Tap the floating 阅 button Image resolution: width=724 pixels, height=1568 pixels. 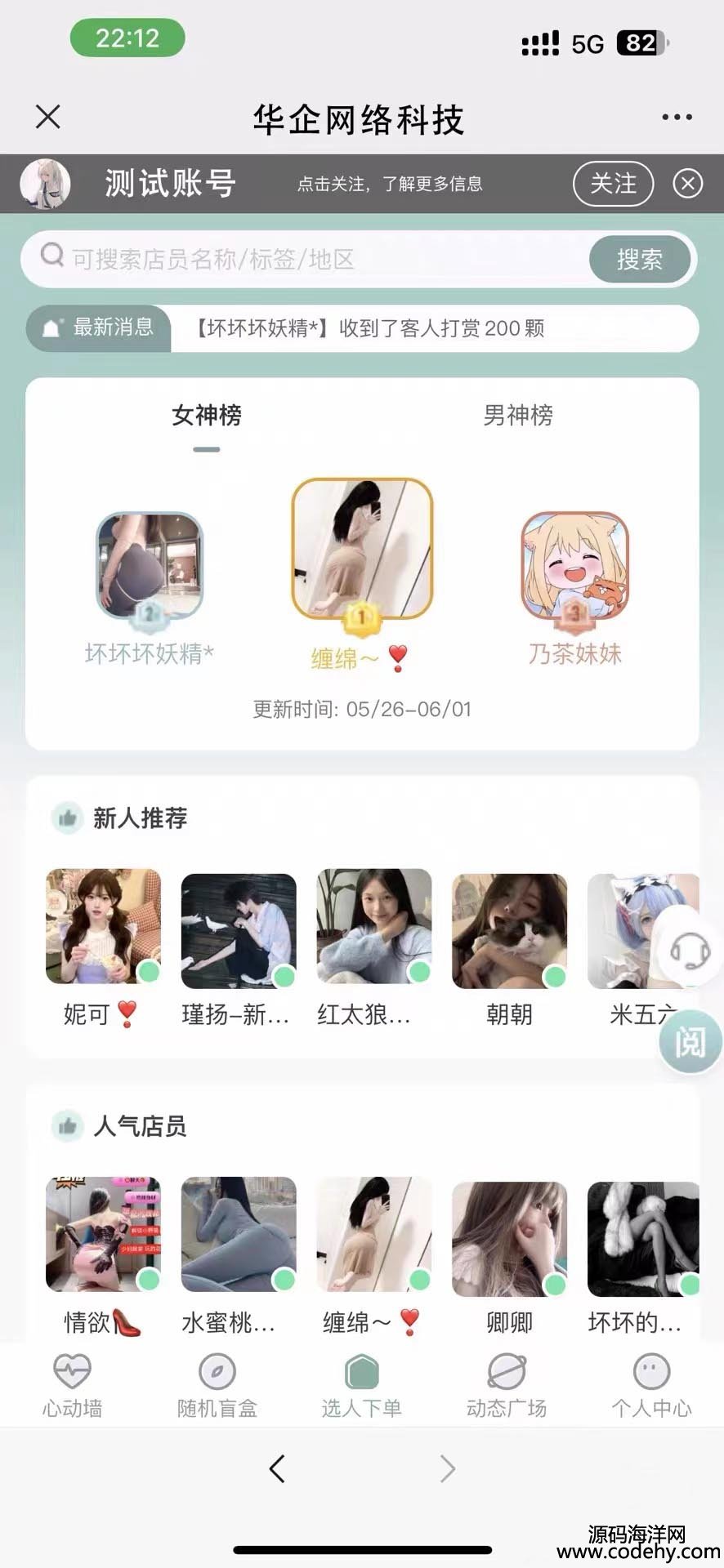[690, 1042]
